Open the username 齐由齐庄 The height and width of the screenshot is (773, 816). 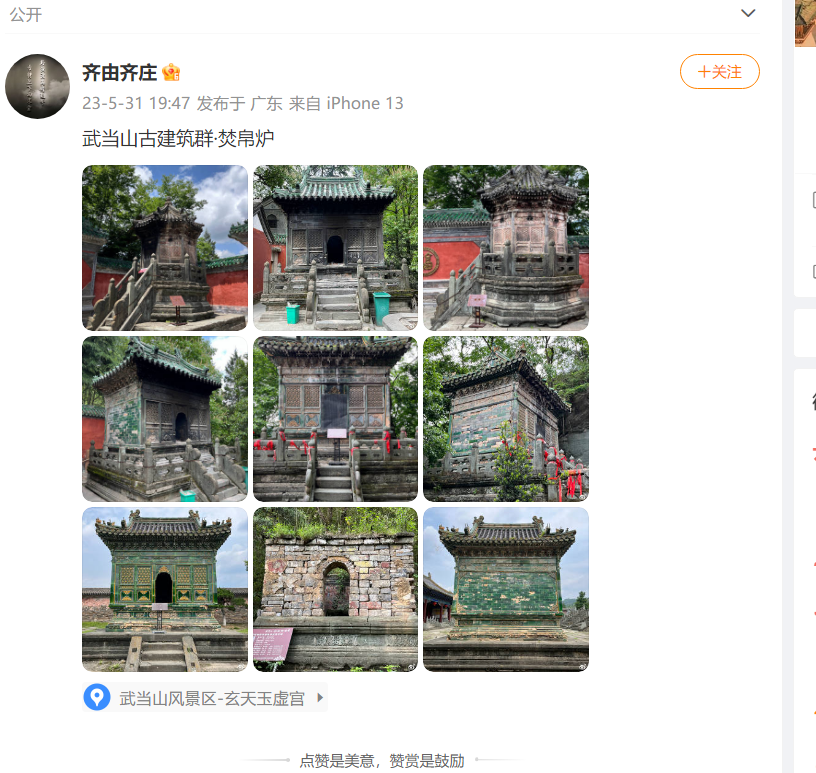tap(119, 73)
